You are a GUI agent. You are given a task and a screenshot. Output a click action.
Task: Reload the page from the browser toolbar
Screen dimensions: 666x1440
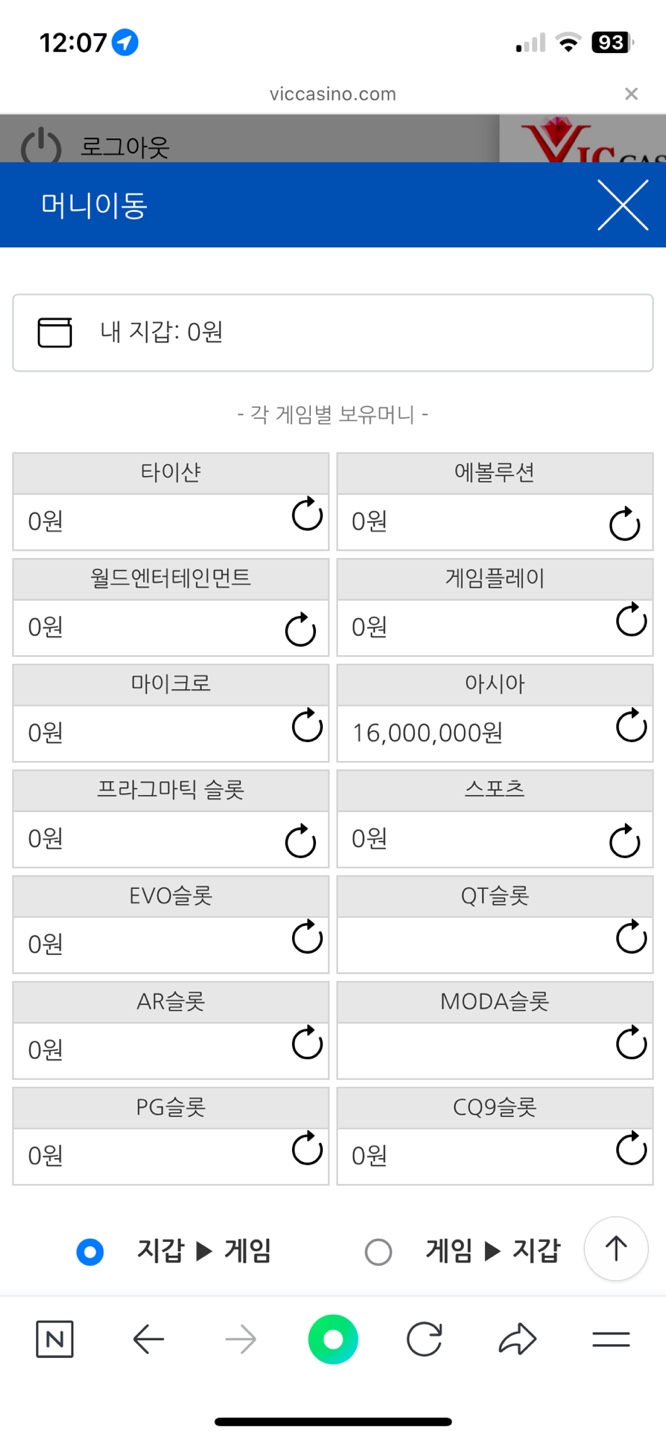pos(424,1340)
